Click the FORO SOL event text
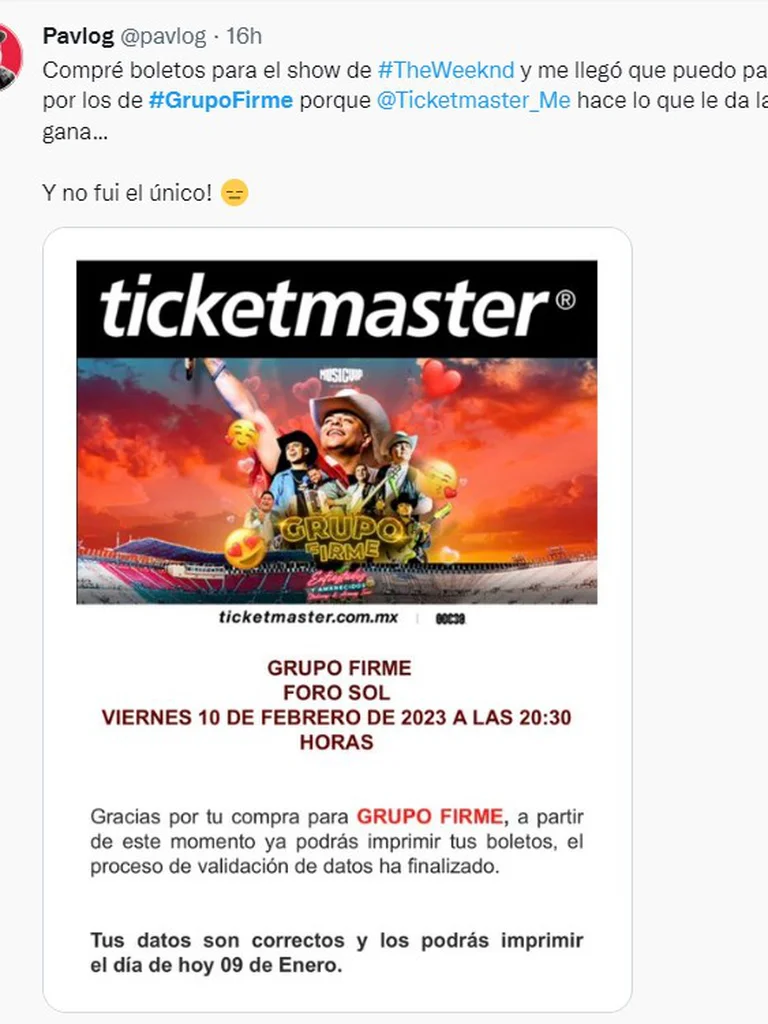 tap(336, 692)
